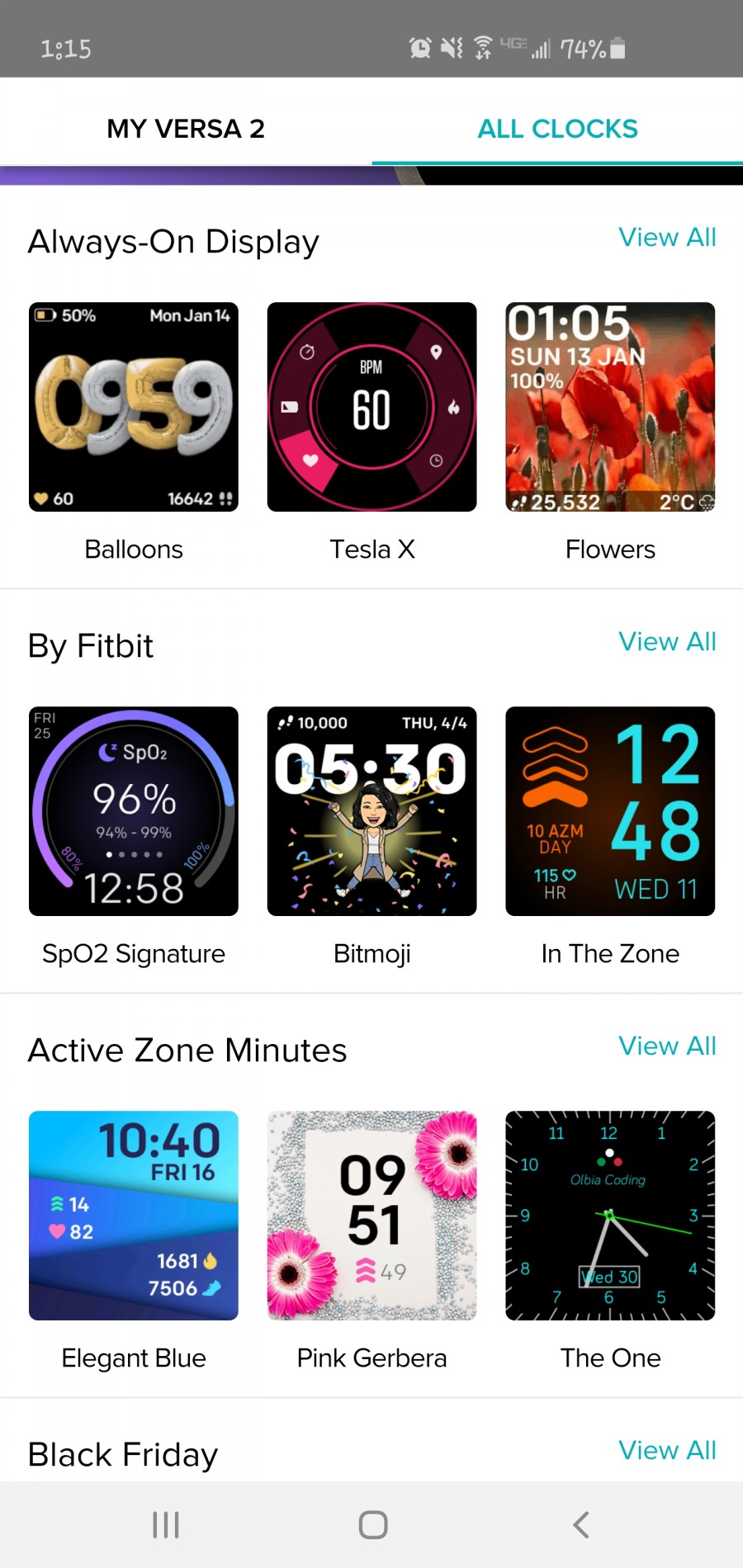Select the Bitmoji clock face

[x=371, y=811]
